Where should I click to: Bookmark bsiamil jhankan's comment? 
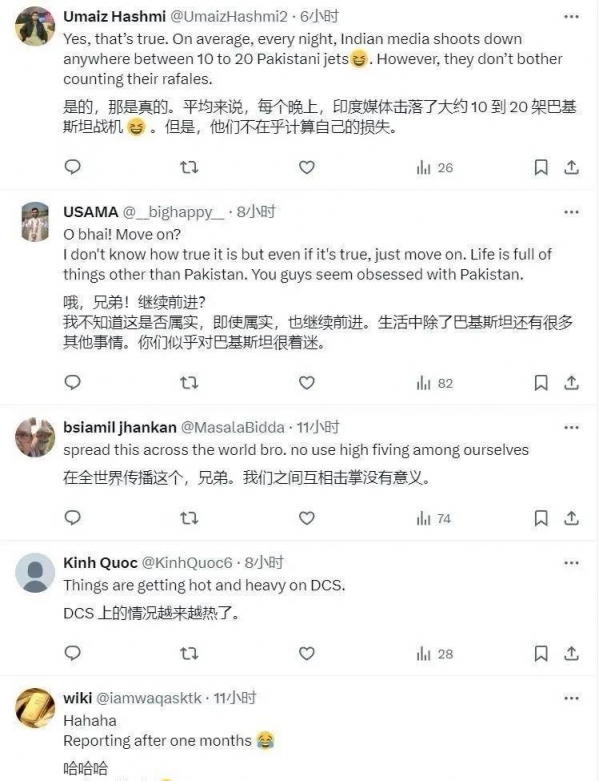tap(541, 518)
